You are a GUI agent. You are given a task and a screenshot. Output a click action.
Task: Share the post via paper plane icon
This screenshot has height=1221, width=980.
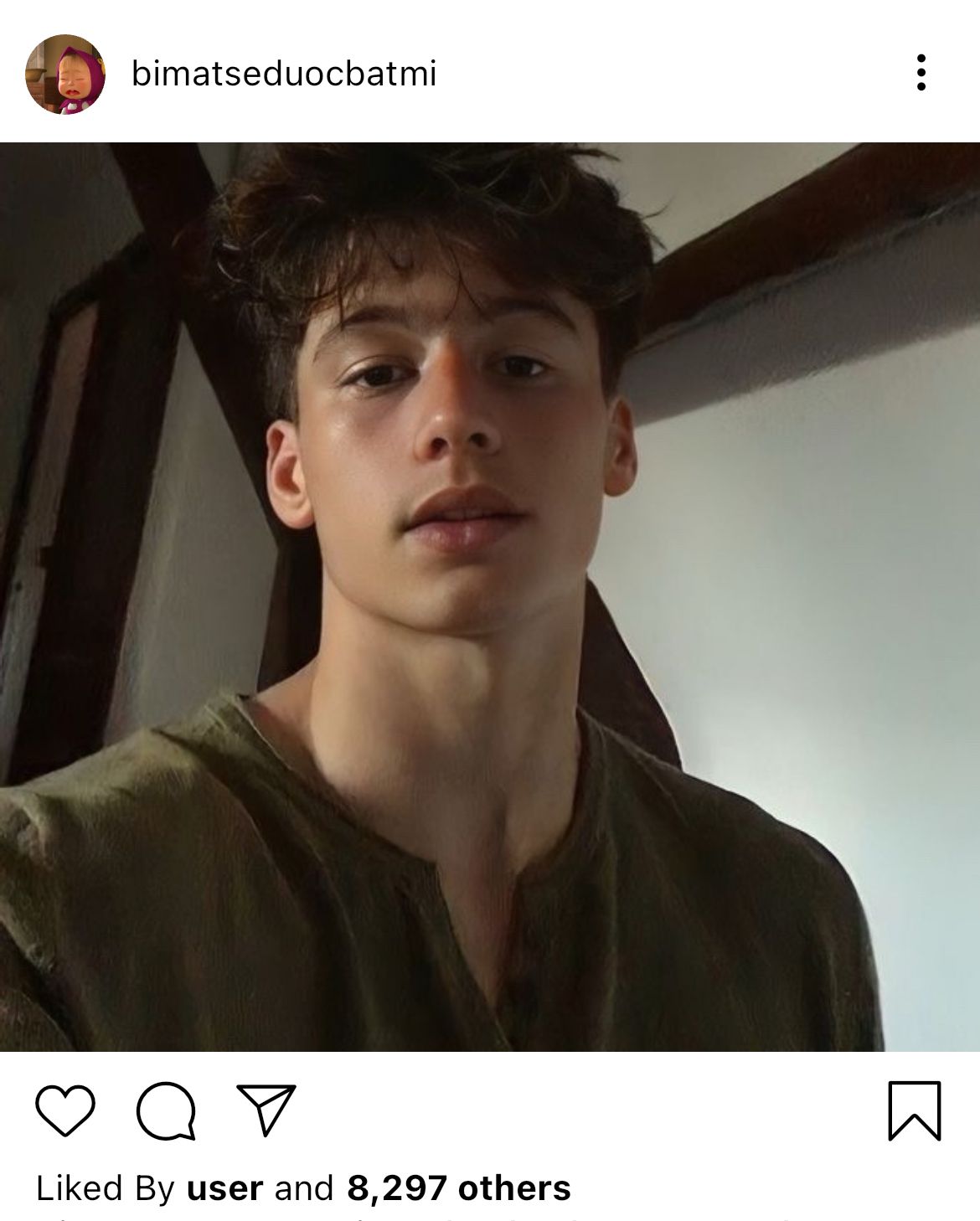[266, 1110]
